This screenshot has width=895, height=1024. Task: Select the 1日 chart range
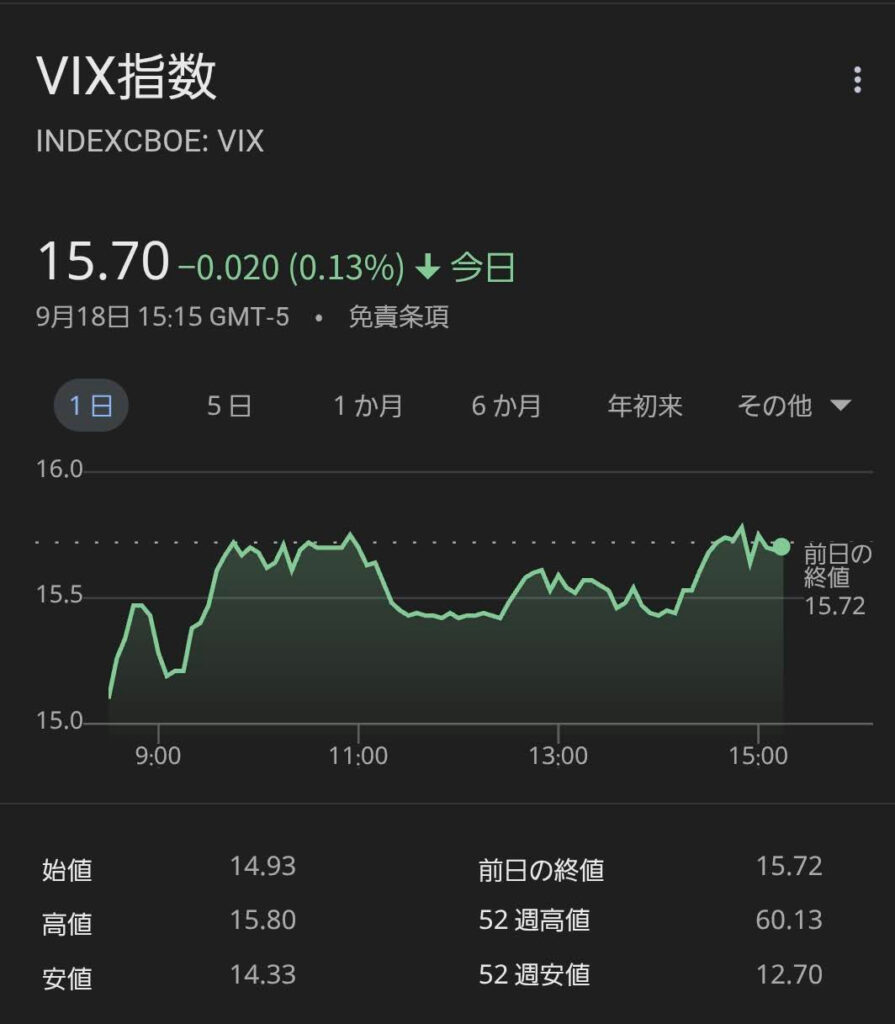(x=91, y=406)
